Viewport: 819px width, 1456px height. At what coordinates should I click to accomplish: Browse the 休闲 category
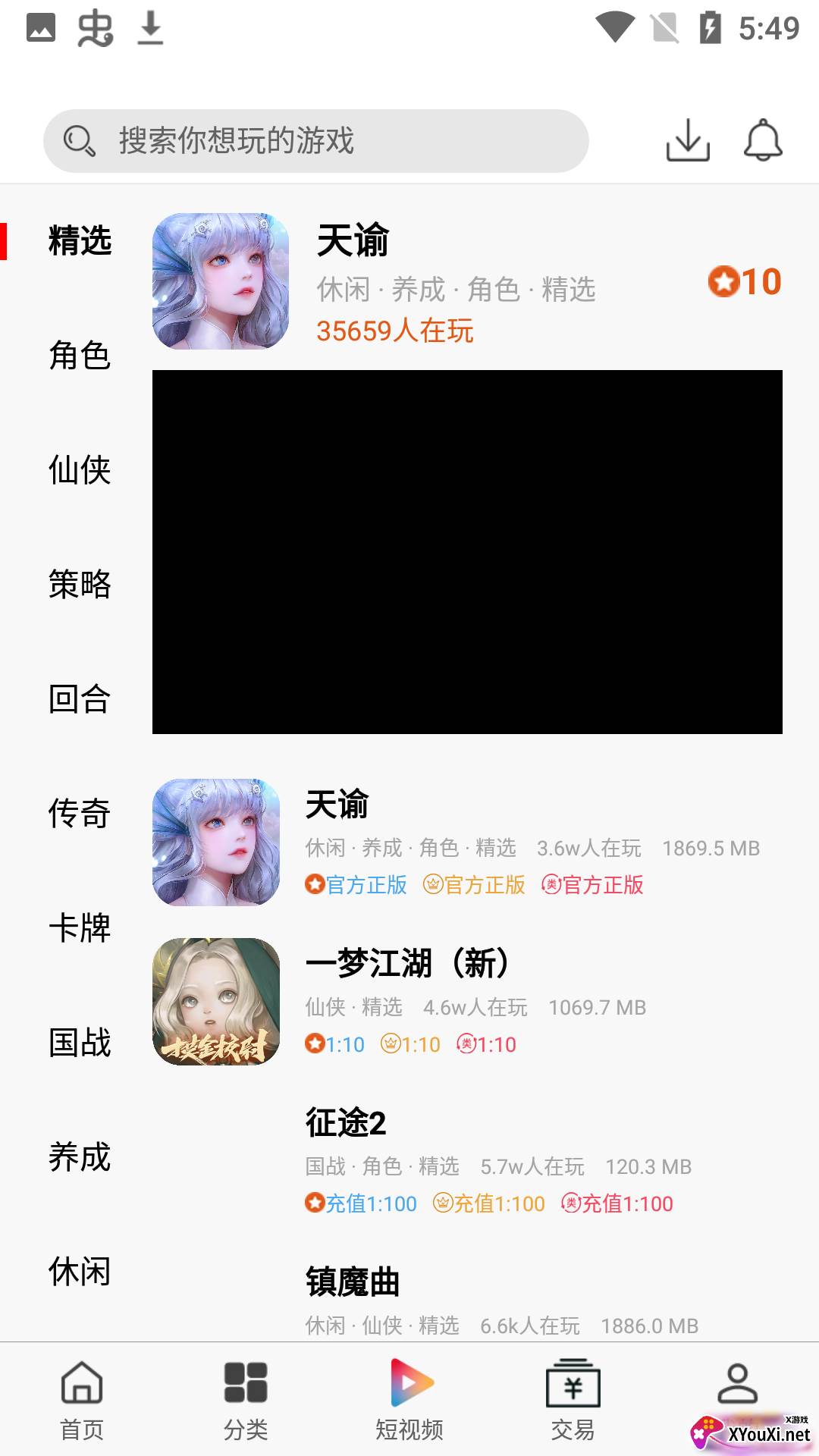(80, 1272)
